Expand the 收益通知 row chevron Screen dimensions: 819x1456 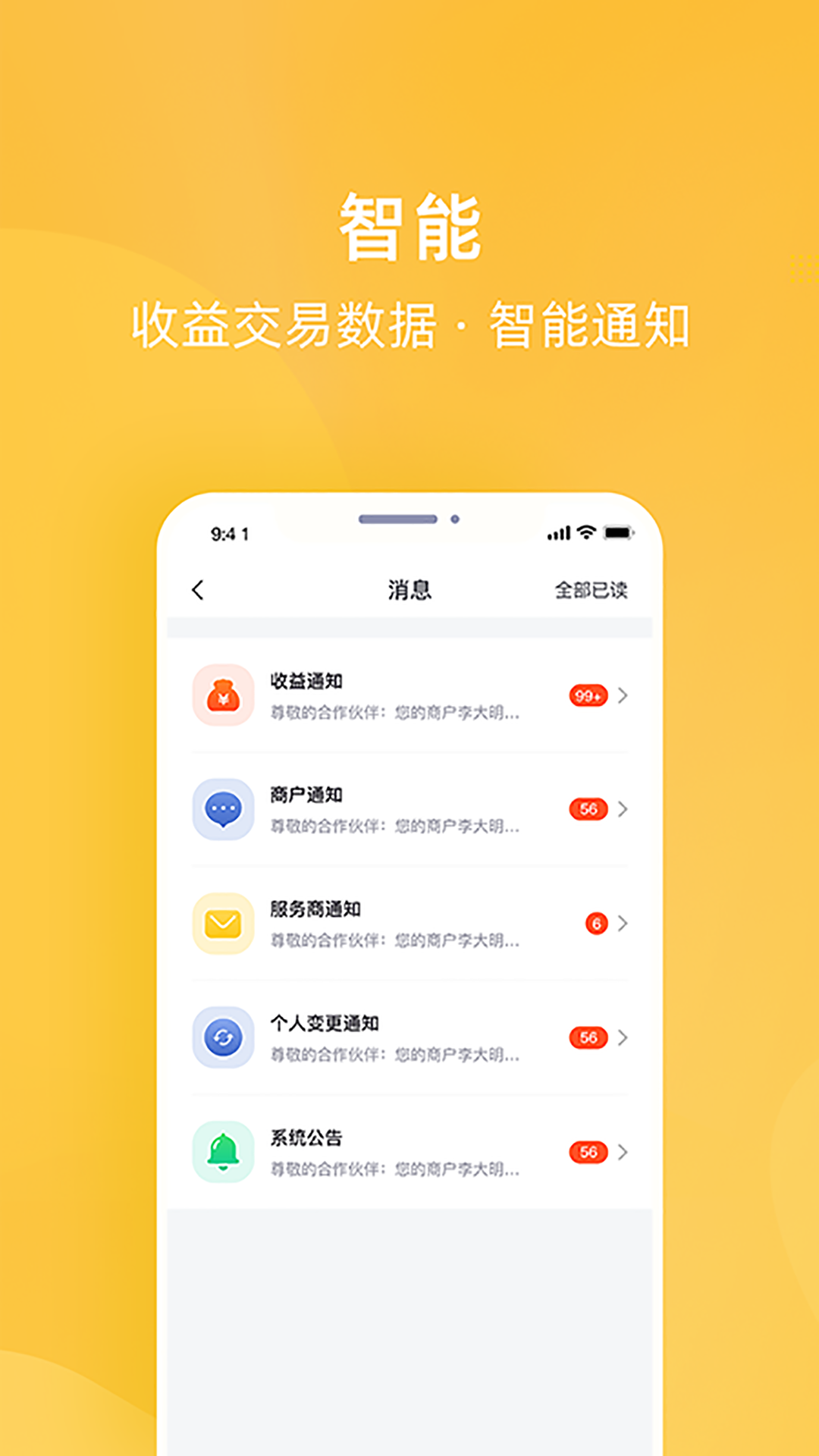coord(624,695)
